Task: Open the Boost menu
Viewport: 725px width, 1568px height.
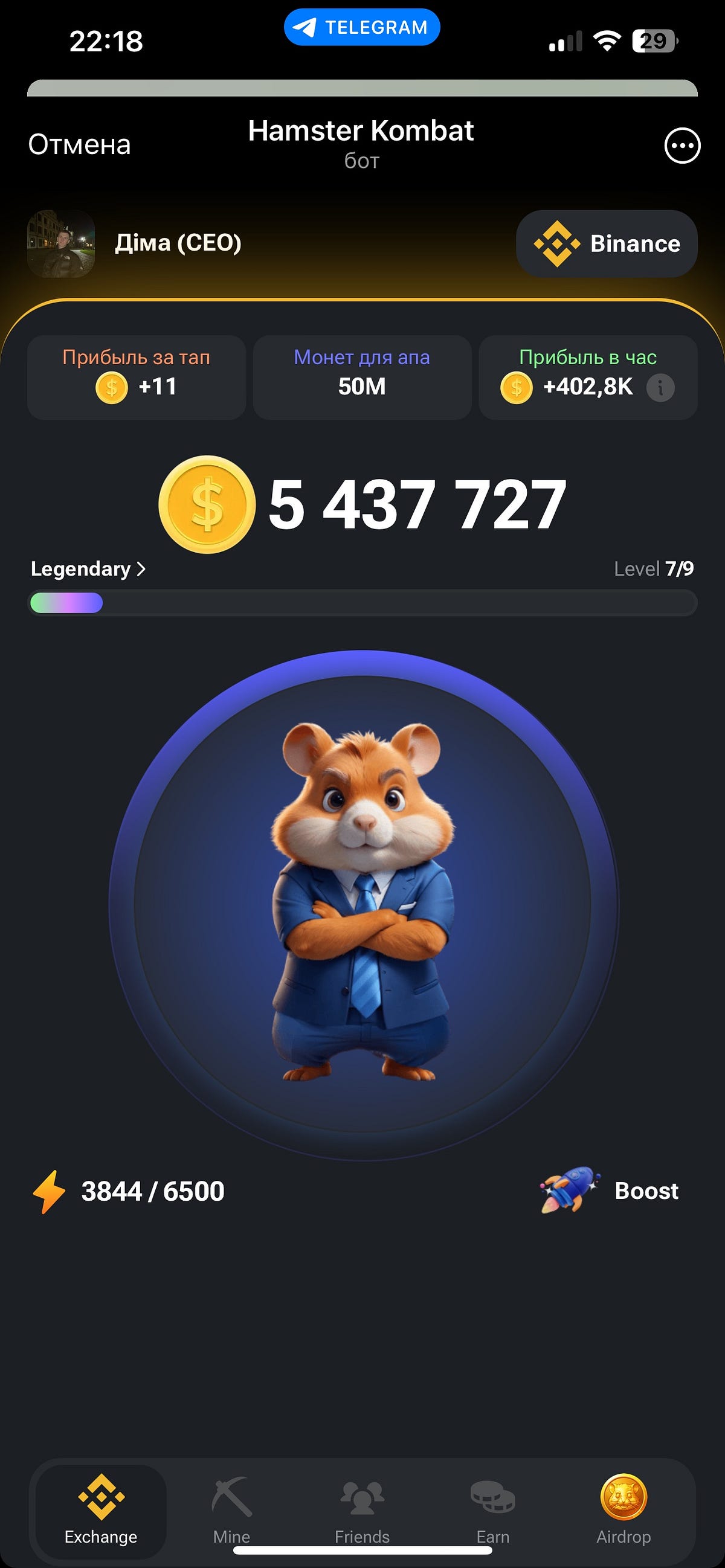Action: (x=610, y=1190)
